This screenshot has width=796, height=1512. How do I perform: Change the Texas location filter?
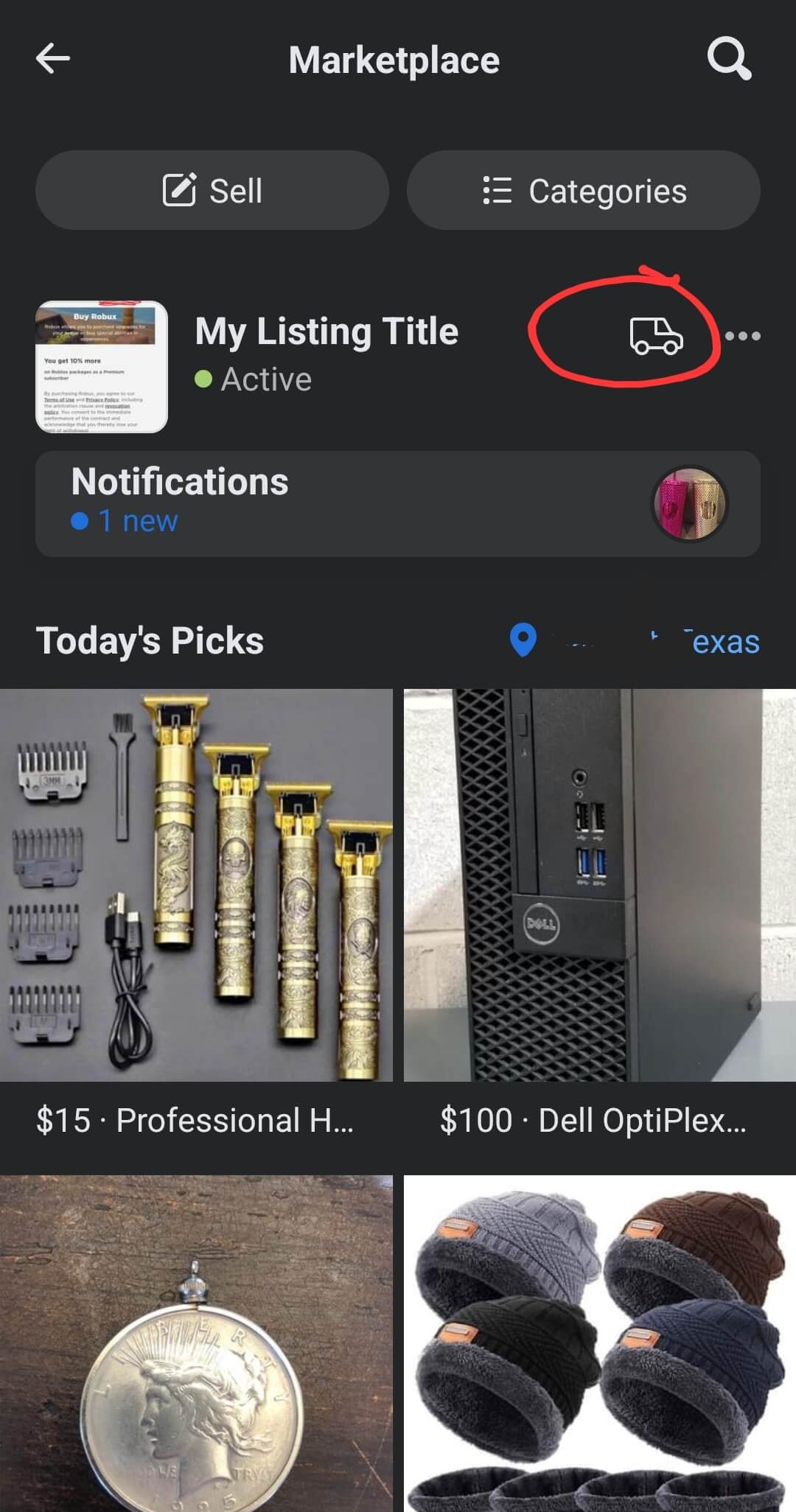[635, 641]
